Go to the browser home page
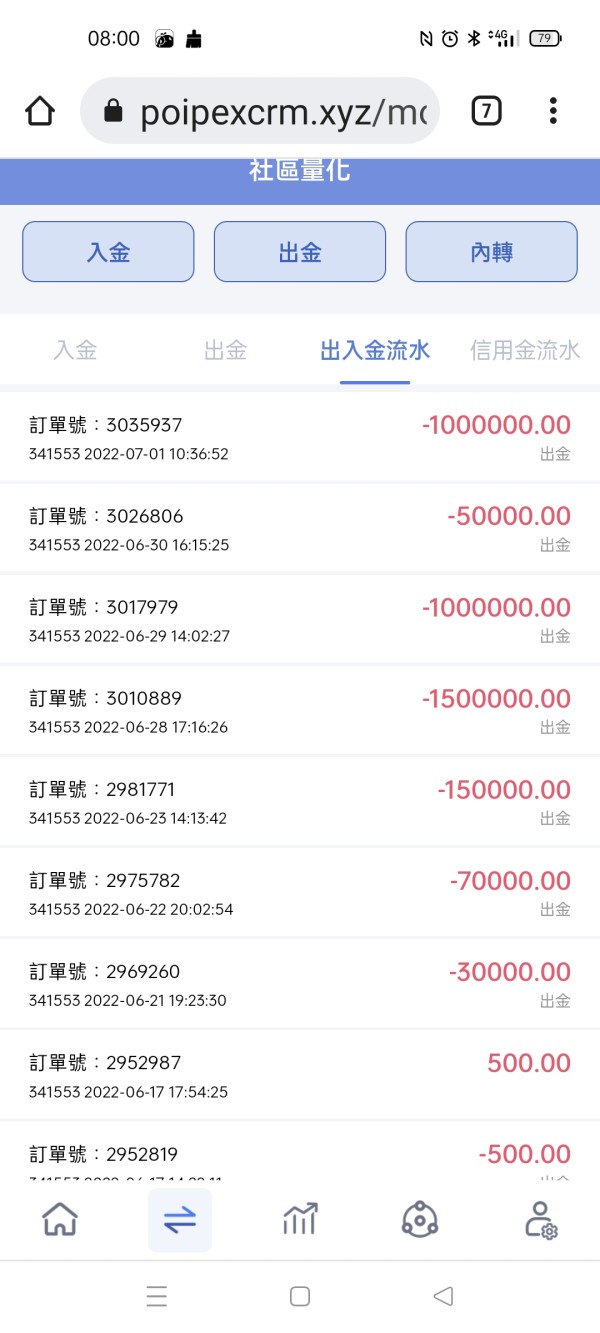 pyautogui.click(x=40, y=111)
